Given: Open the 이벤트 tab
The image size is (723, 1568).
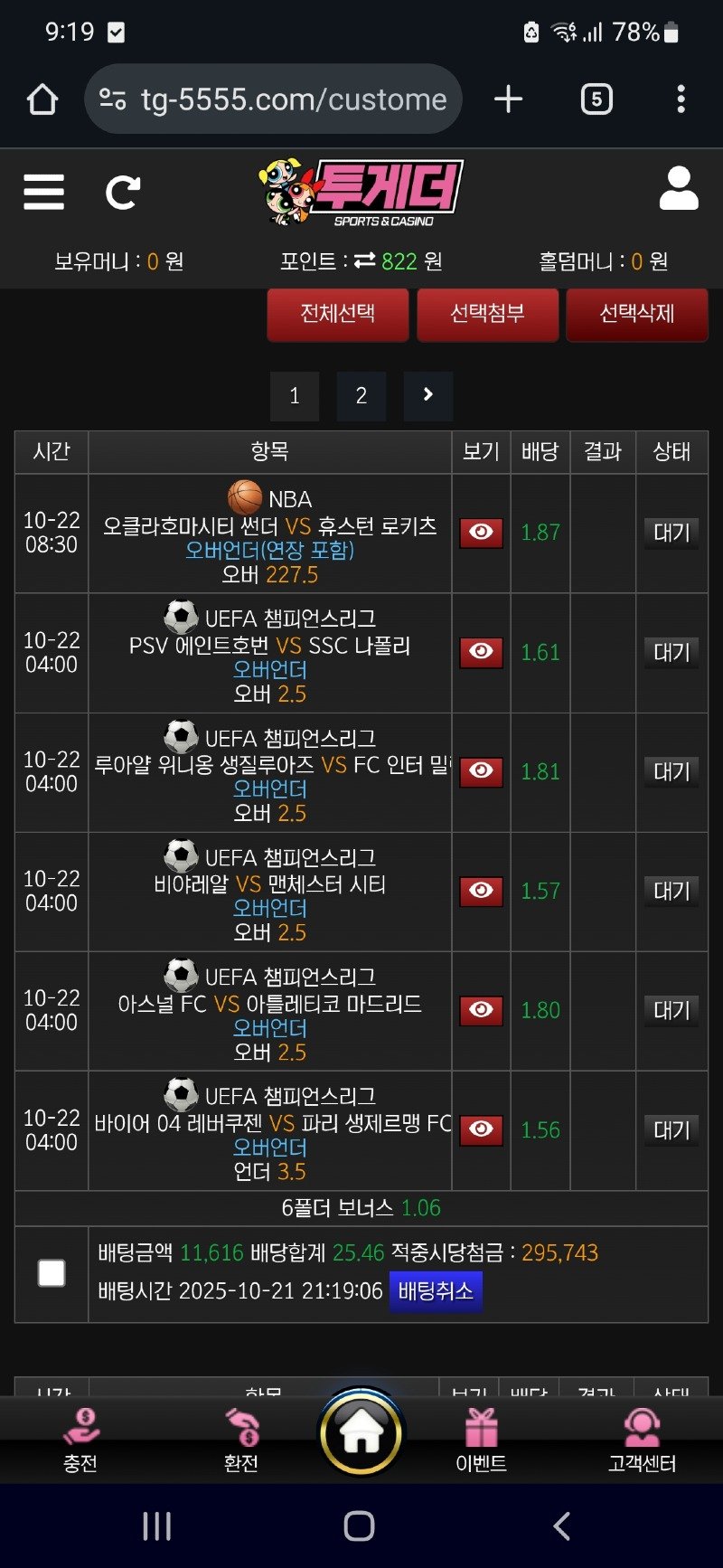Looking at the screenshot, I should 482,1440.
